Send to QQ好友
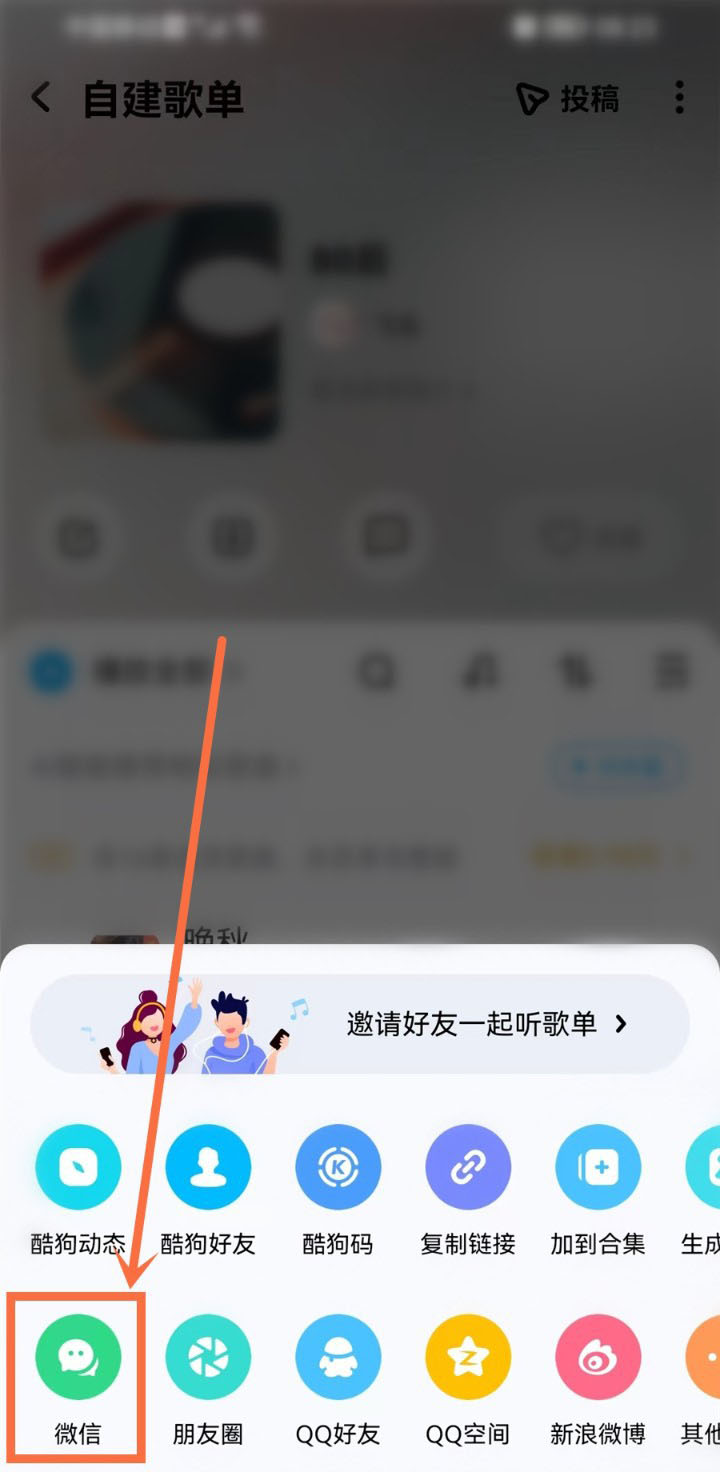Image resolution: width=720 pixels, height=1472 pixels. pyautogui.click(x=338, y=1357)
